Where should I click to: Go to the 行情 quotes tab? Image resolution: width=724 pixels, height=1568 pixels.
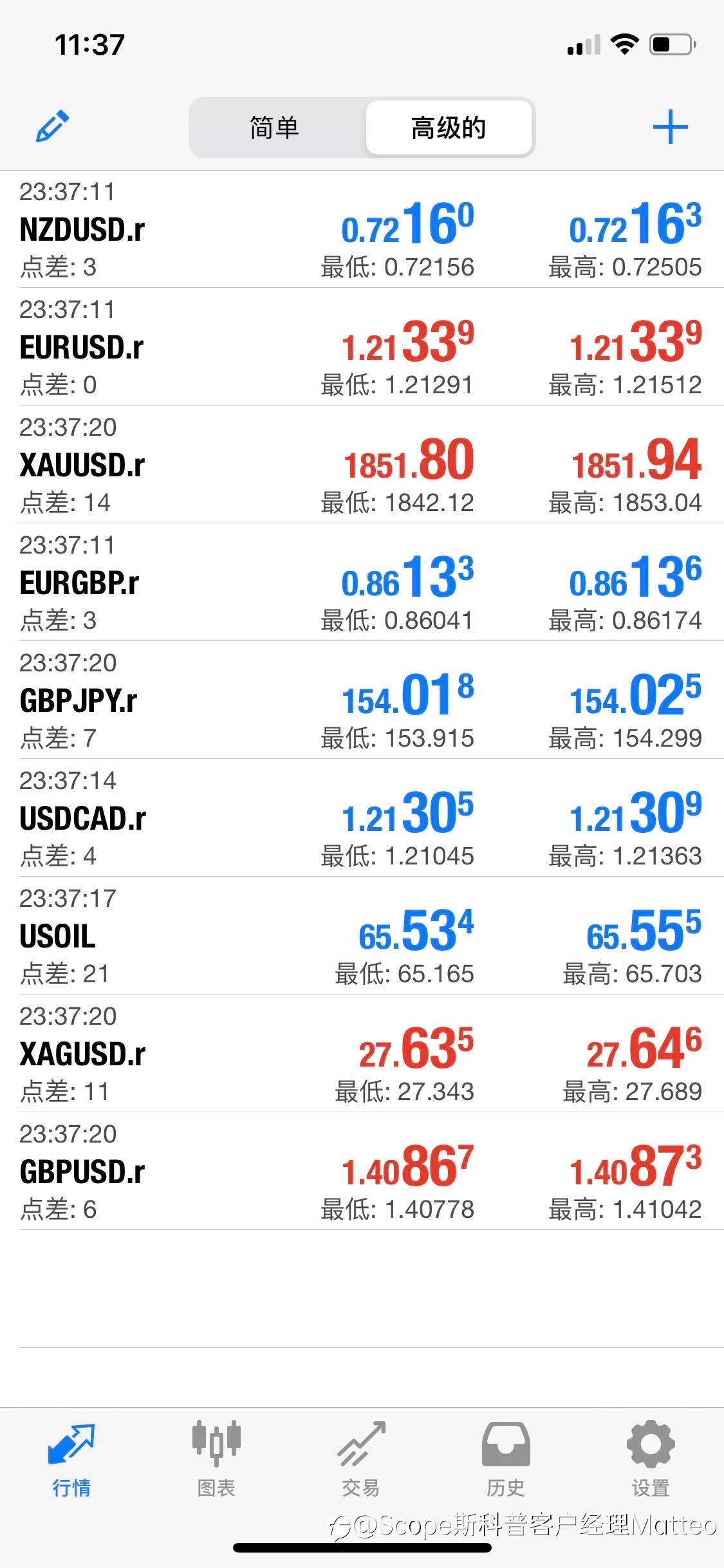point(71,1459)
